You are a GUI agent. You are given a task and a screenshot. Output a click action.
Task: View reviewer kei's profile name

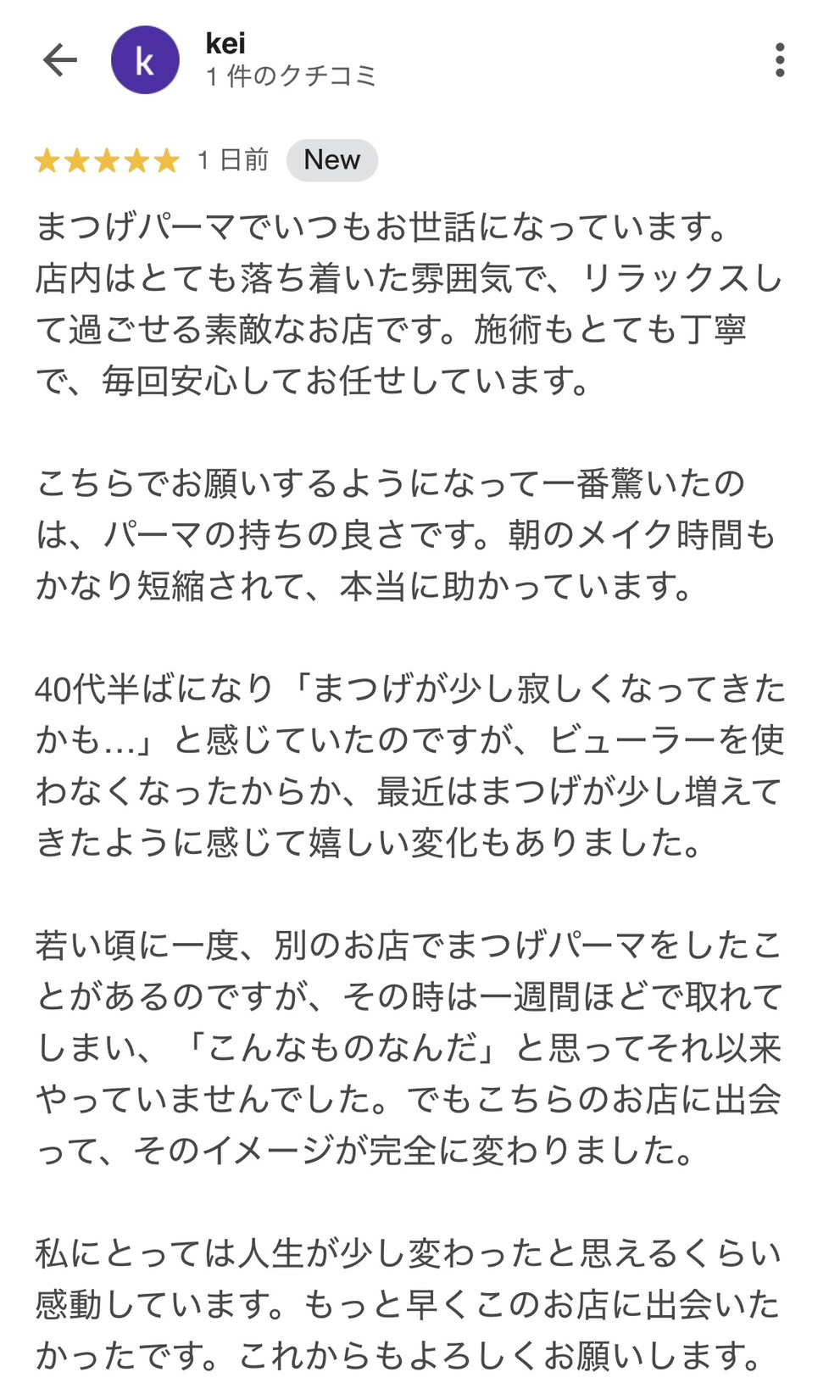[225, 43]
